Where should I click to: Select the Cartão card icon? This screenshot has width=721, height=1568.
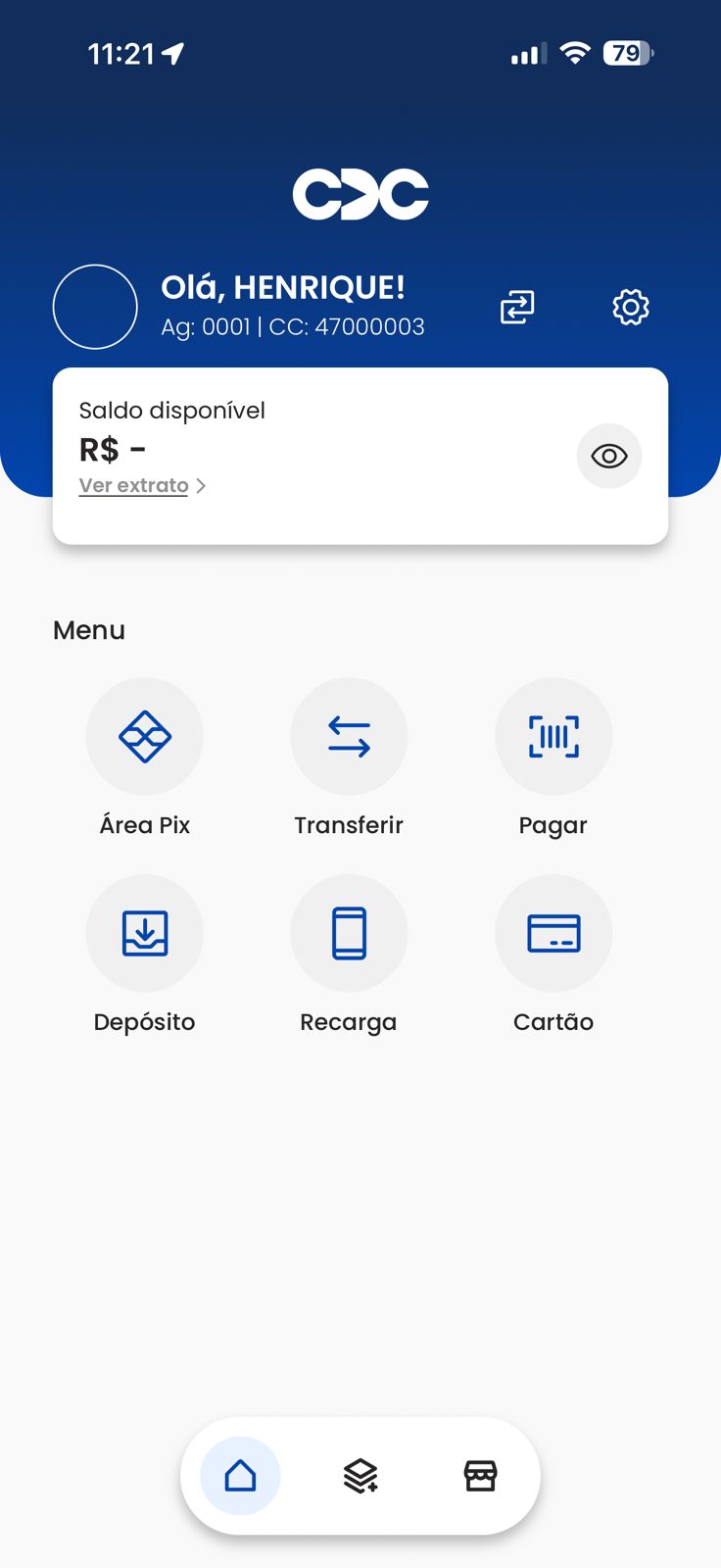click(553, 933)
